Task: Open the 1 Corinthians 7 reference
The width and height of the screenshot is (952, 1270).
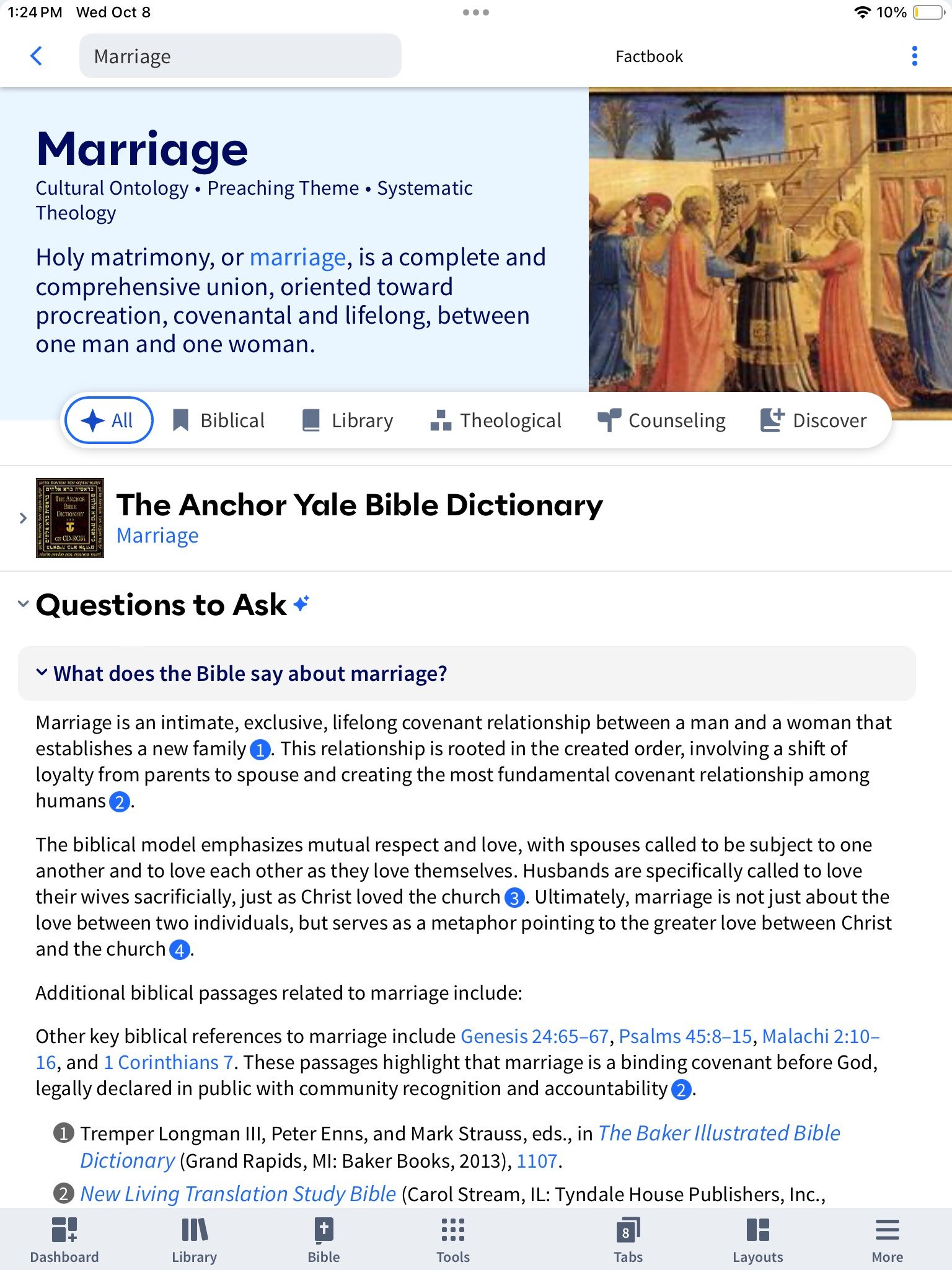Action: click(168, 1062)
